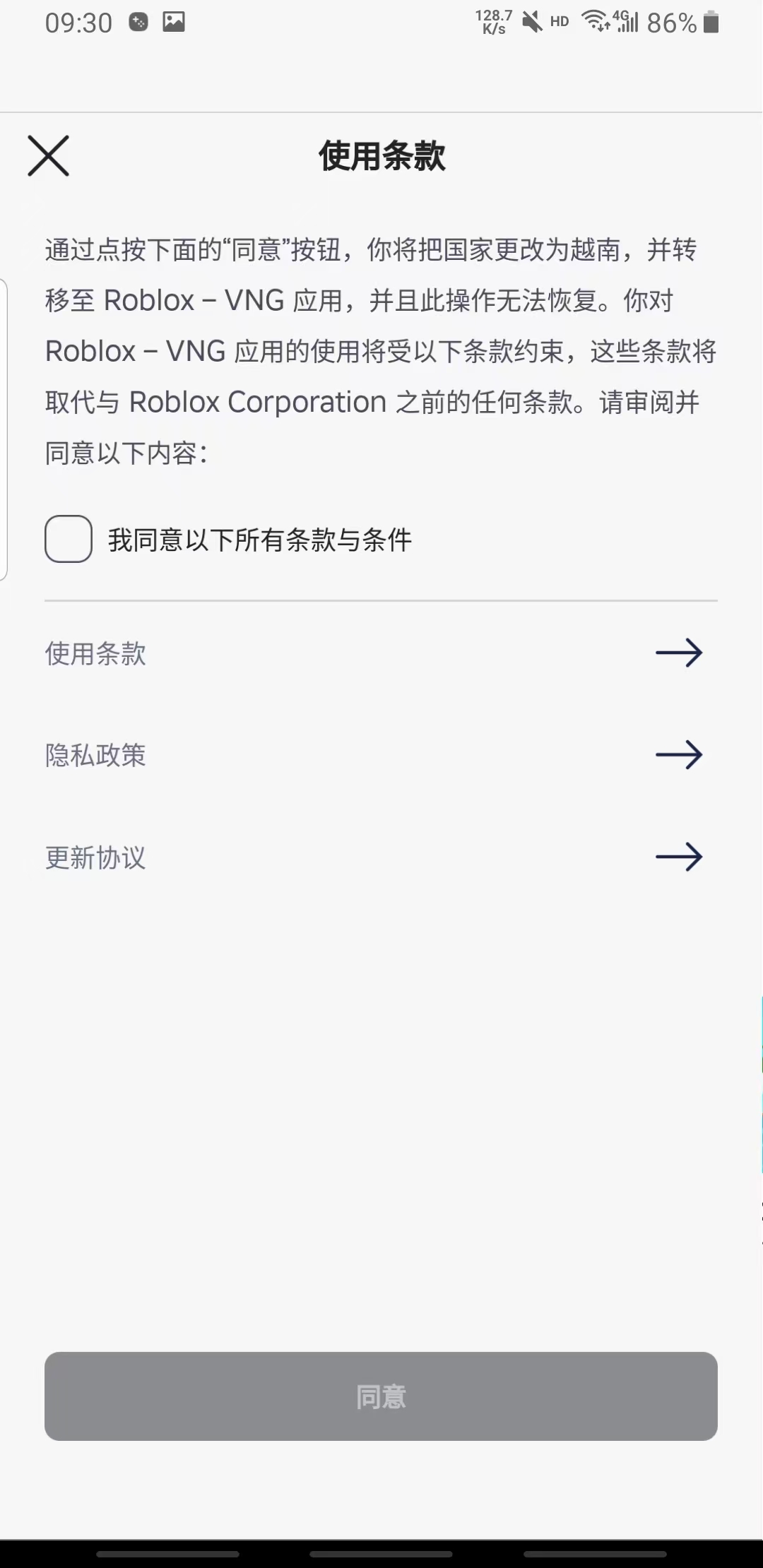Open the 使用条款 arrow icon
Image resolution: width=763 pixels, height=1568 pixels.
680,654
